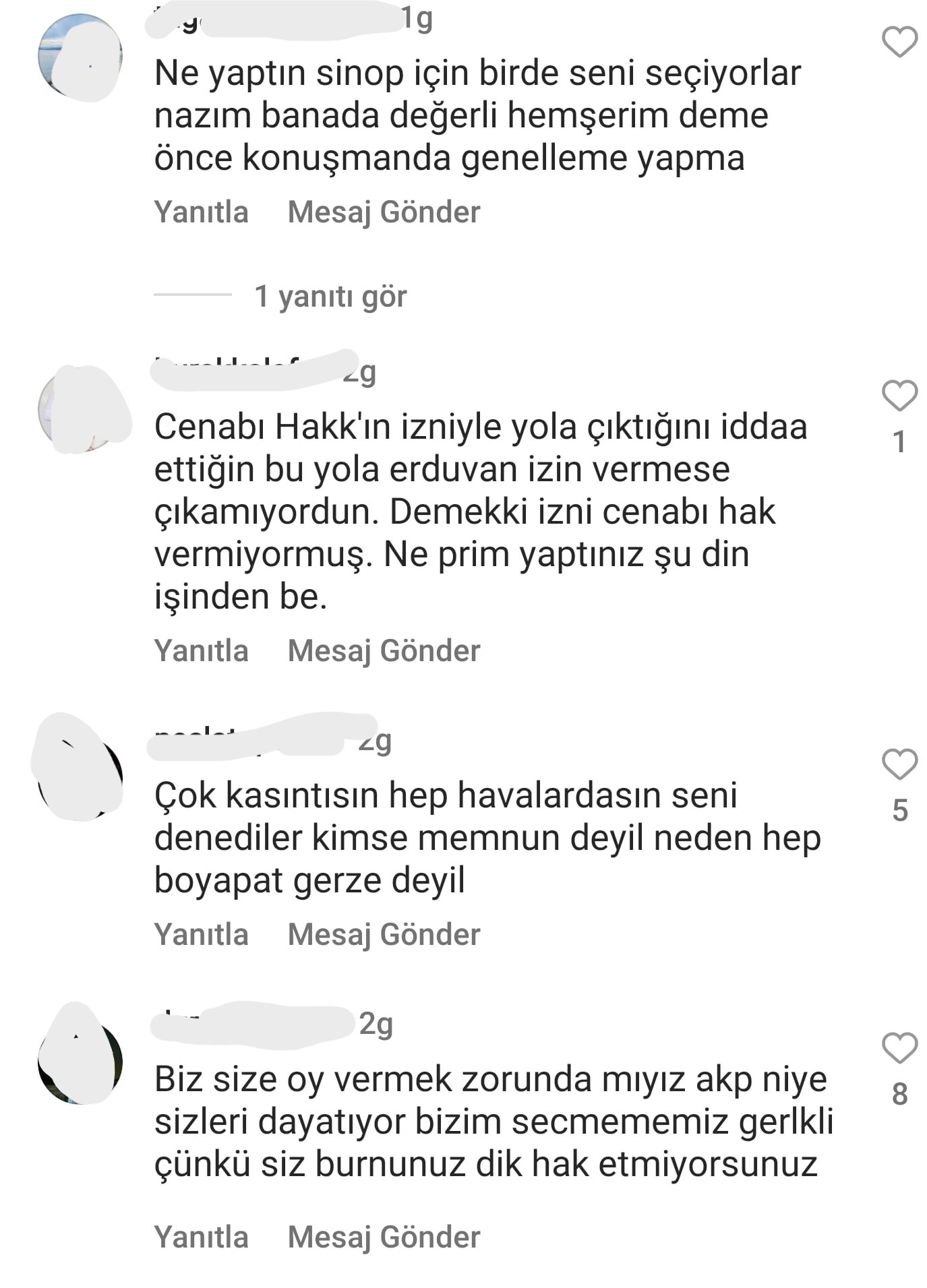927x1288 pixels.
Task: Message the 'Biz size oy vermek' commenter
Action: (384, 1237)
